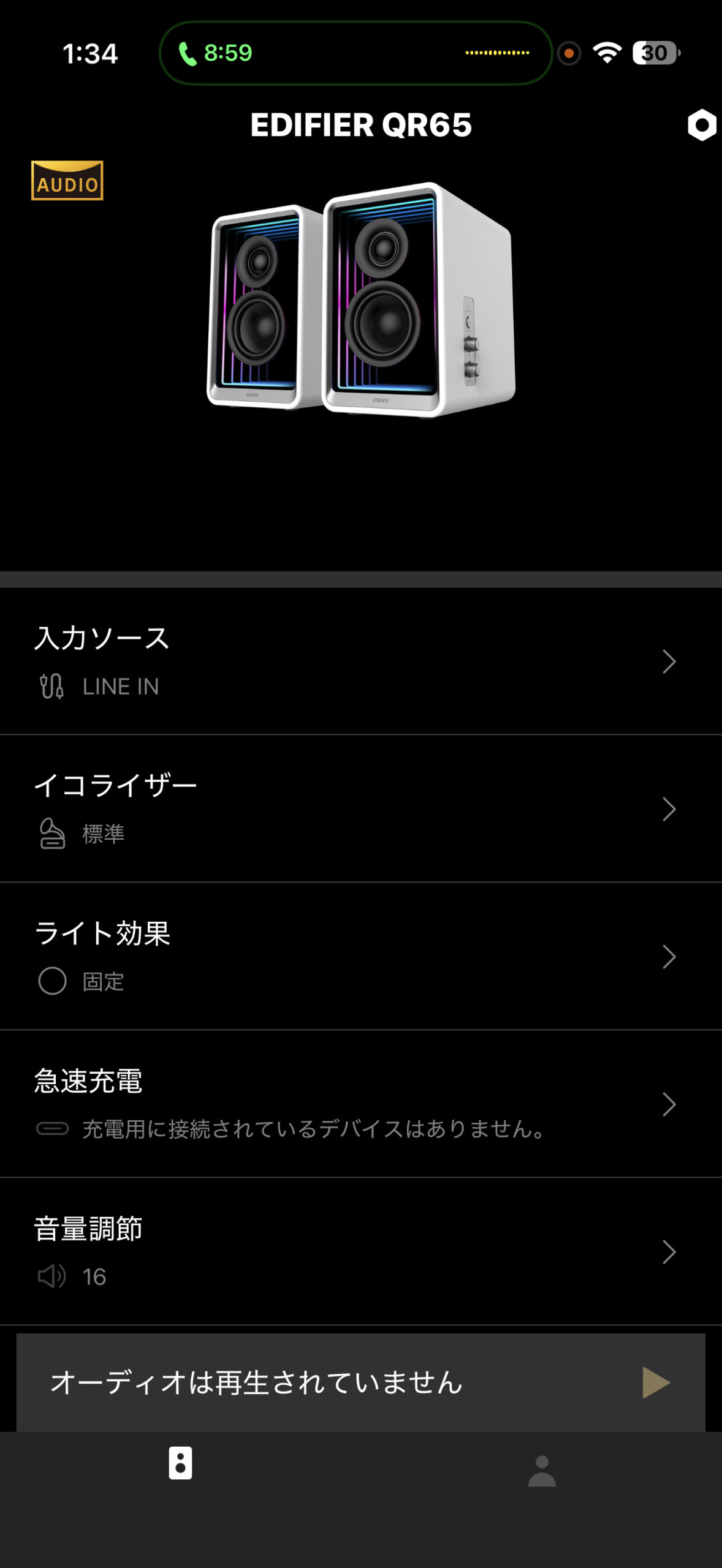
Task: Open the settings hexagon icon
Action: (x=701, y=125)
